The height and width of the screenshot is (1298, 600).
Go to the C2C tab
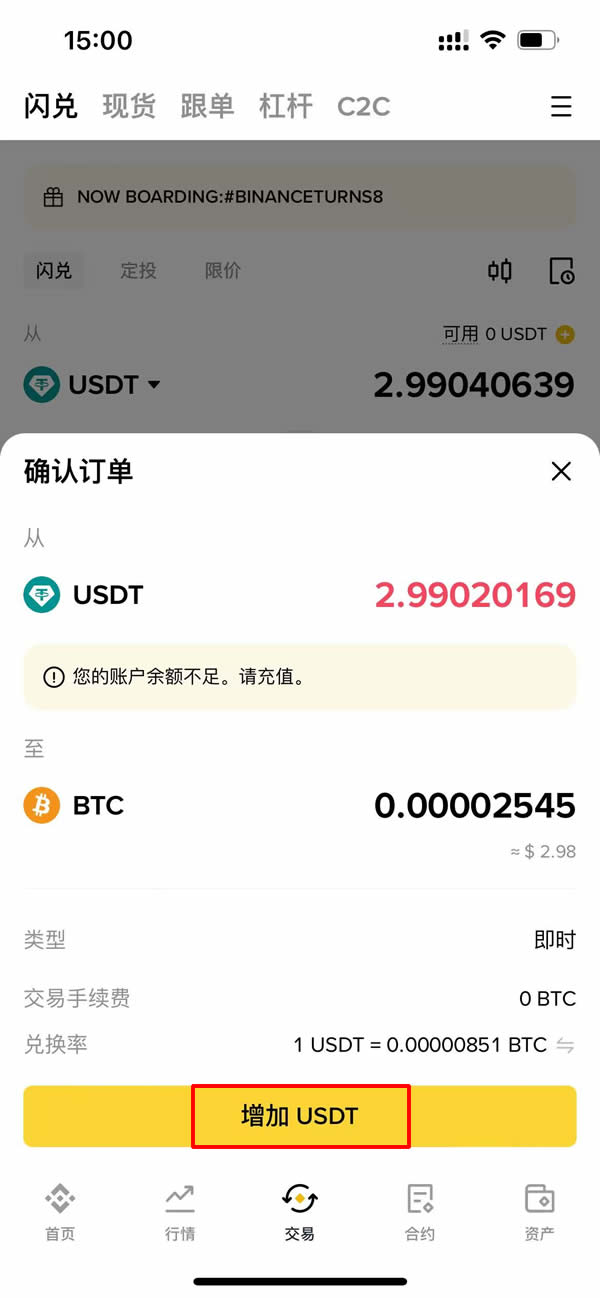[364, 106]
